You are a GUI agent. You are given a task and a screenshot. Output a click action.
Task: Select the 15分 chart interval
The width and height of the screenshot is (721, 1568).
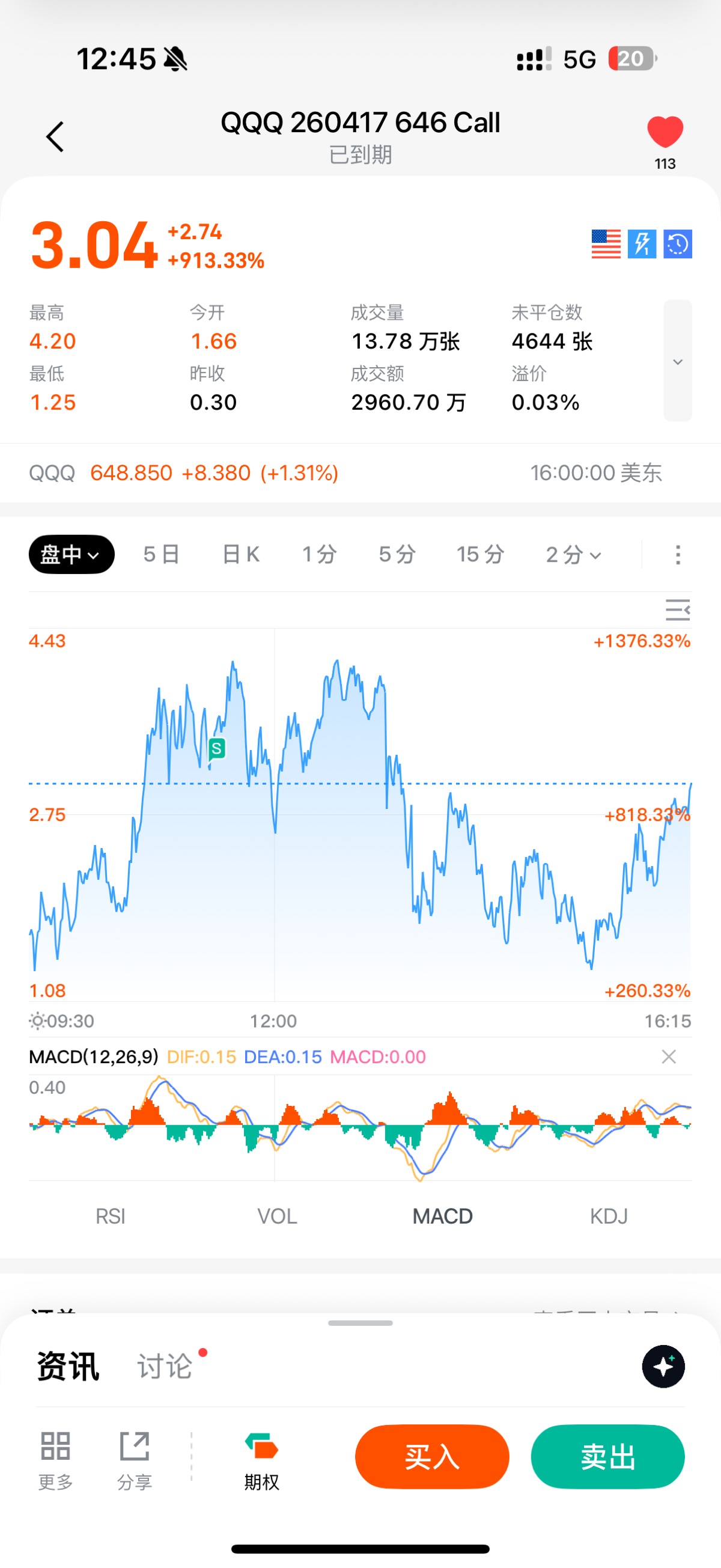pyautogui.click(x=481, y=555)
